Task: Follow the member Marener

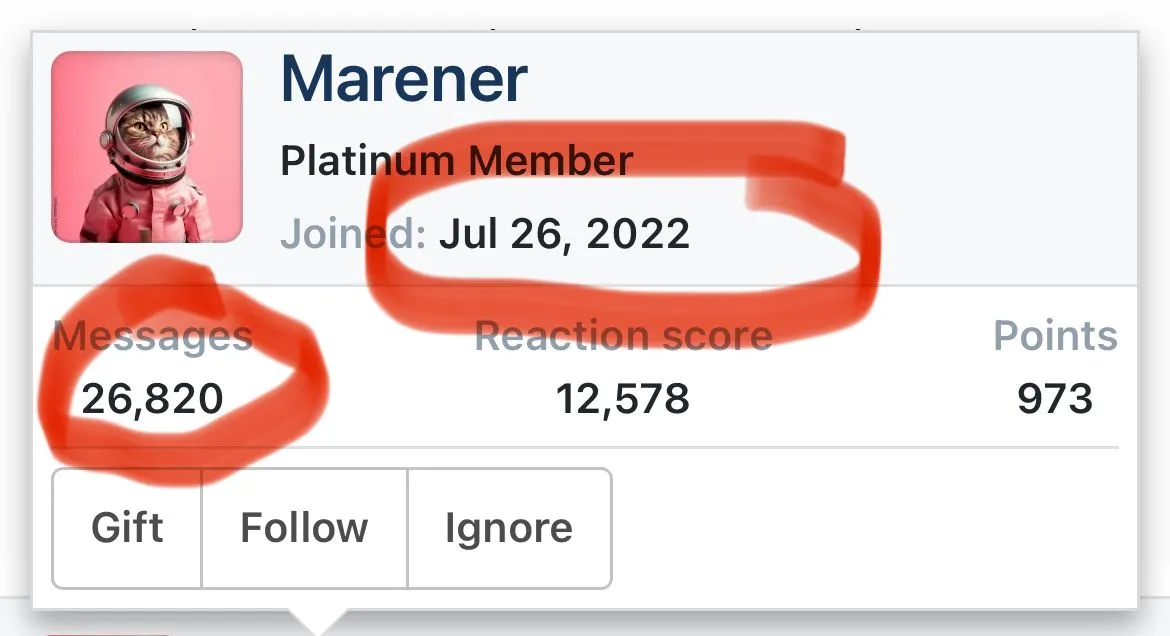Action: 304,528
